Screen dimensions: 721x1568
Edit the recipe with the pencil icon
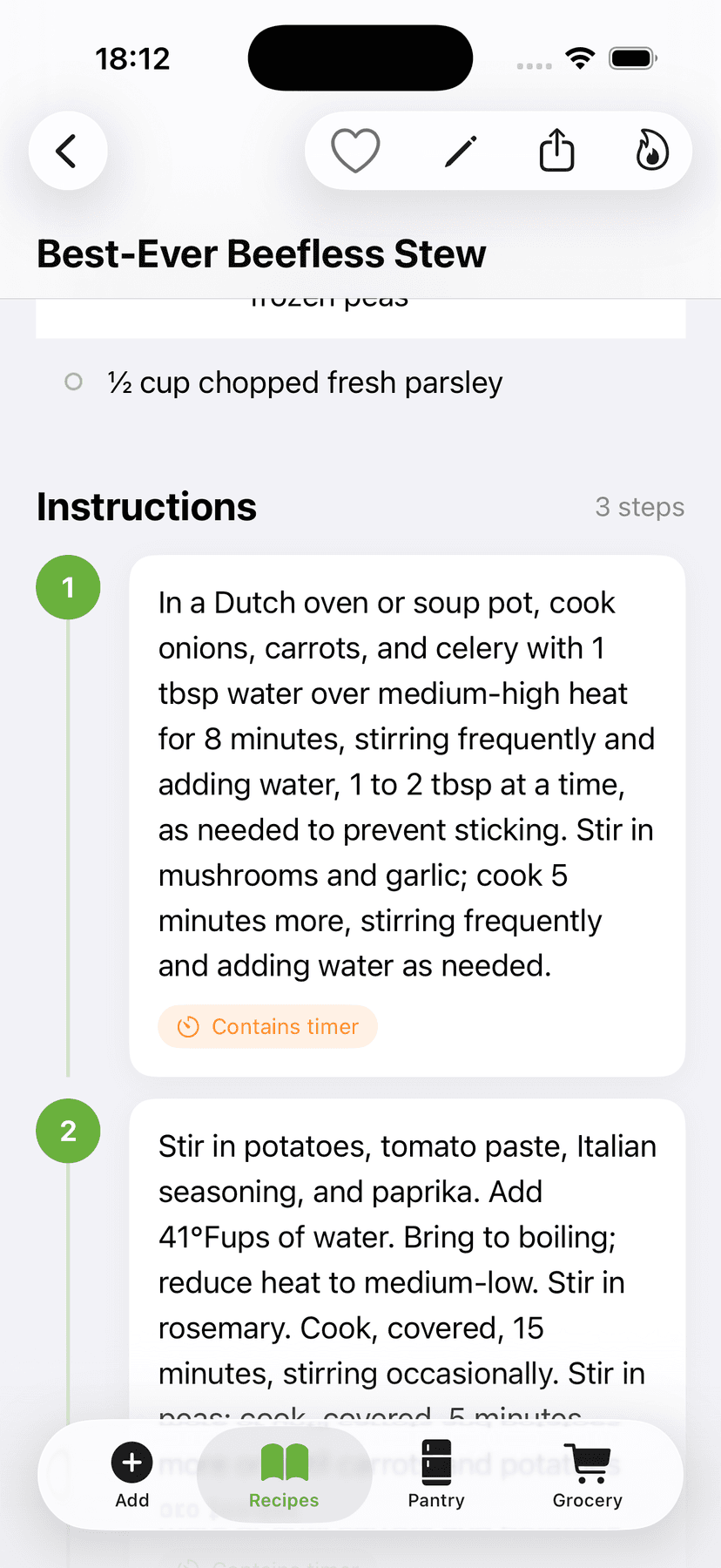(462, 150)
